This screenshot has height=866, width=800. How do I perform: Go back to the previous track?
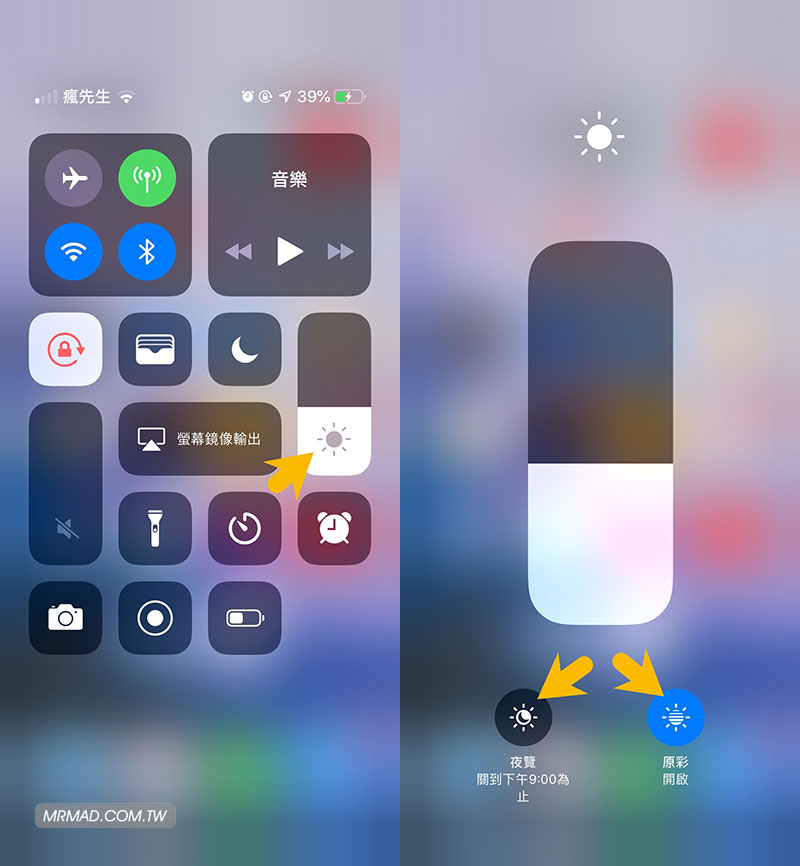(x=238, y=251)
